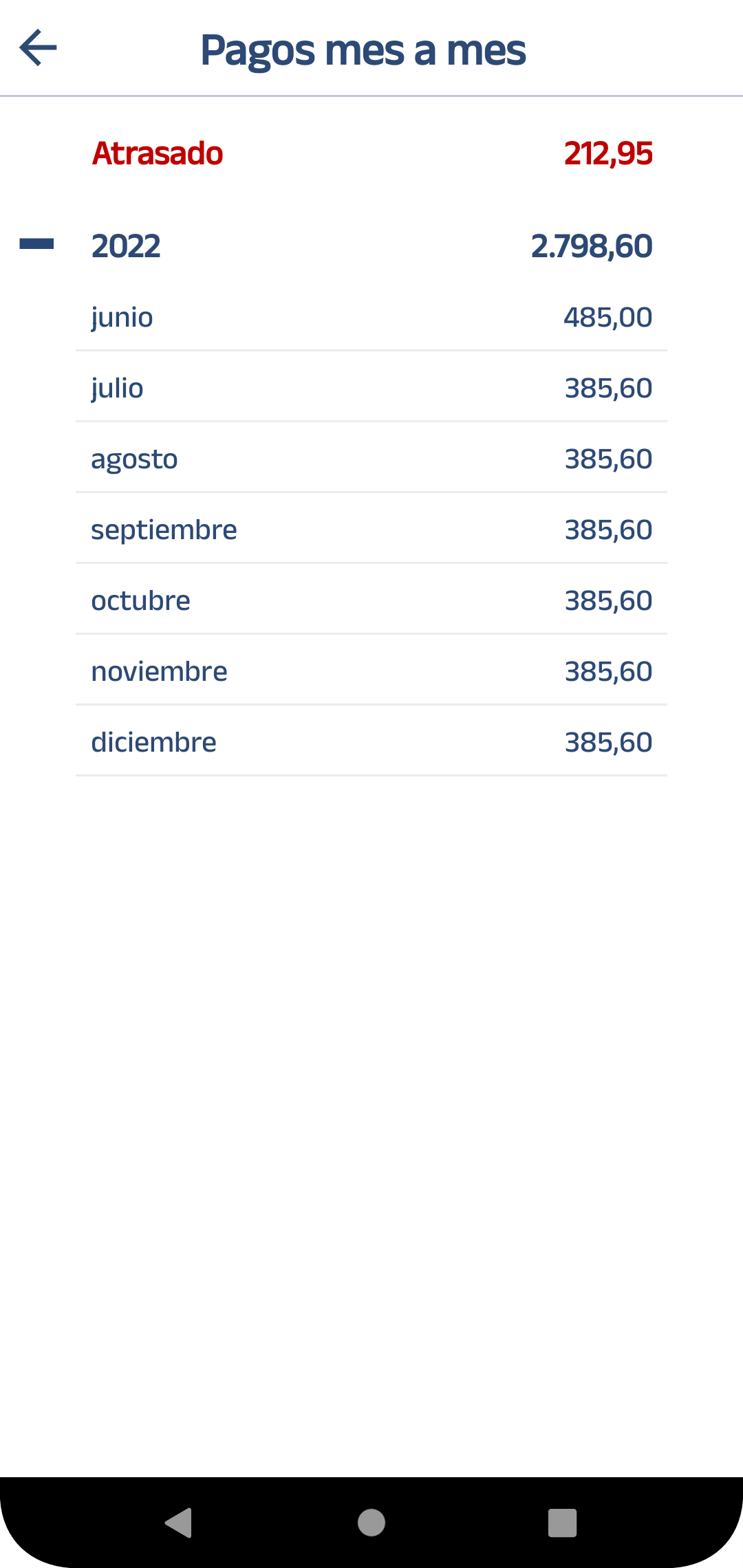Go back using the top arrow

click(x=39, y=48)
